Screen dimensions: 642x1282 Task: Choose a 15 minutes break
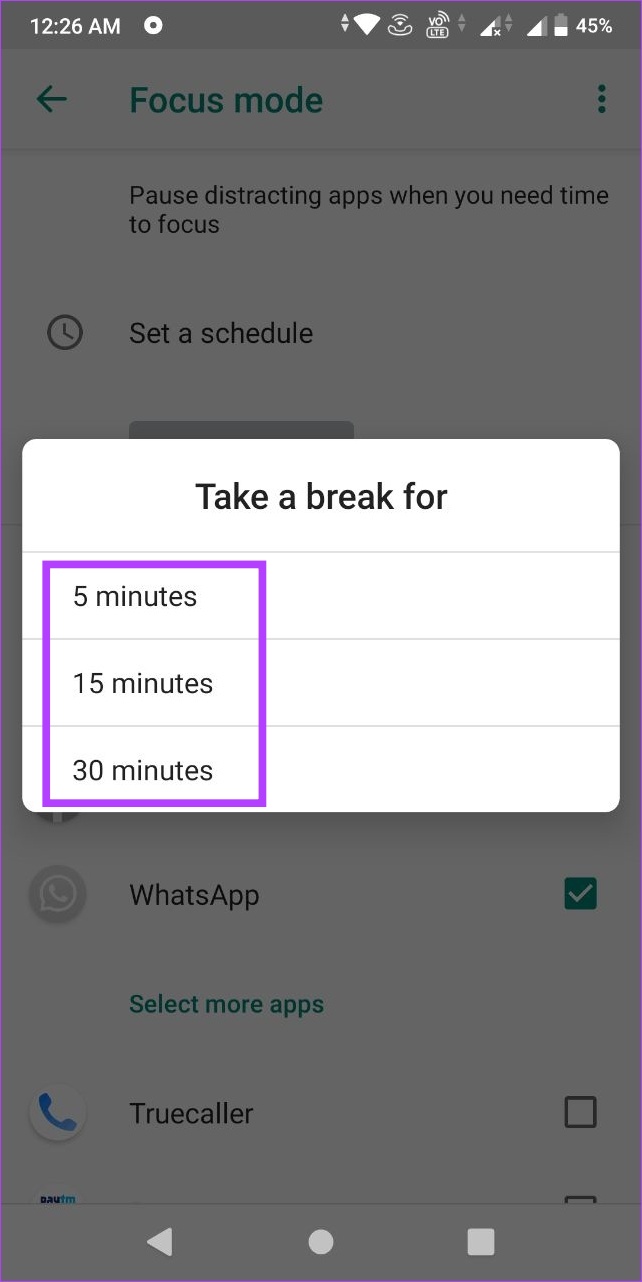(320, 683)
